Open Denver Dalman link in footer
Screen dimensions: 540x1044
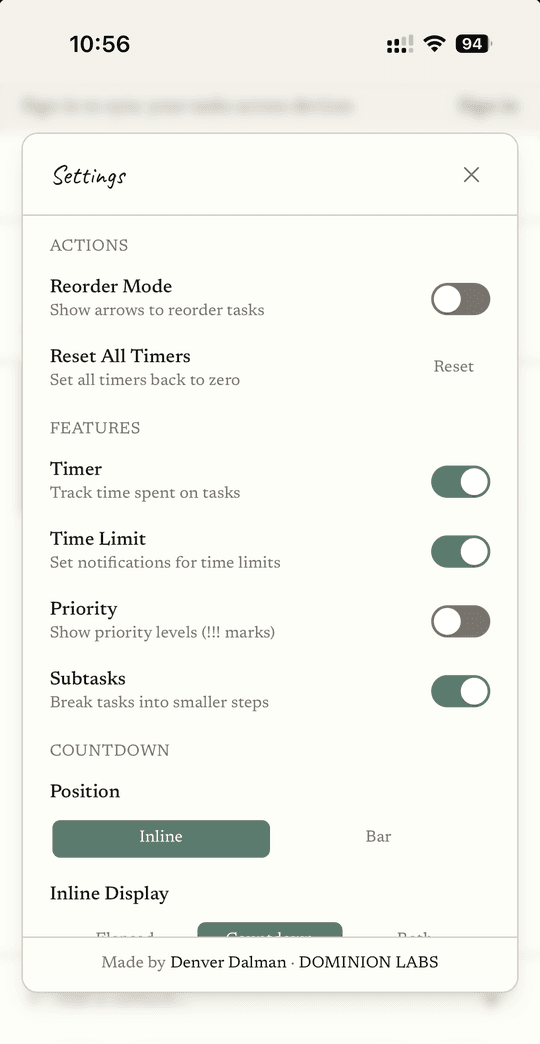pyautogui.click(x=228, y=962)
